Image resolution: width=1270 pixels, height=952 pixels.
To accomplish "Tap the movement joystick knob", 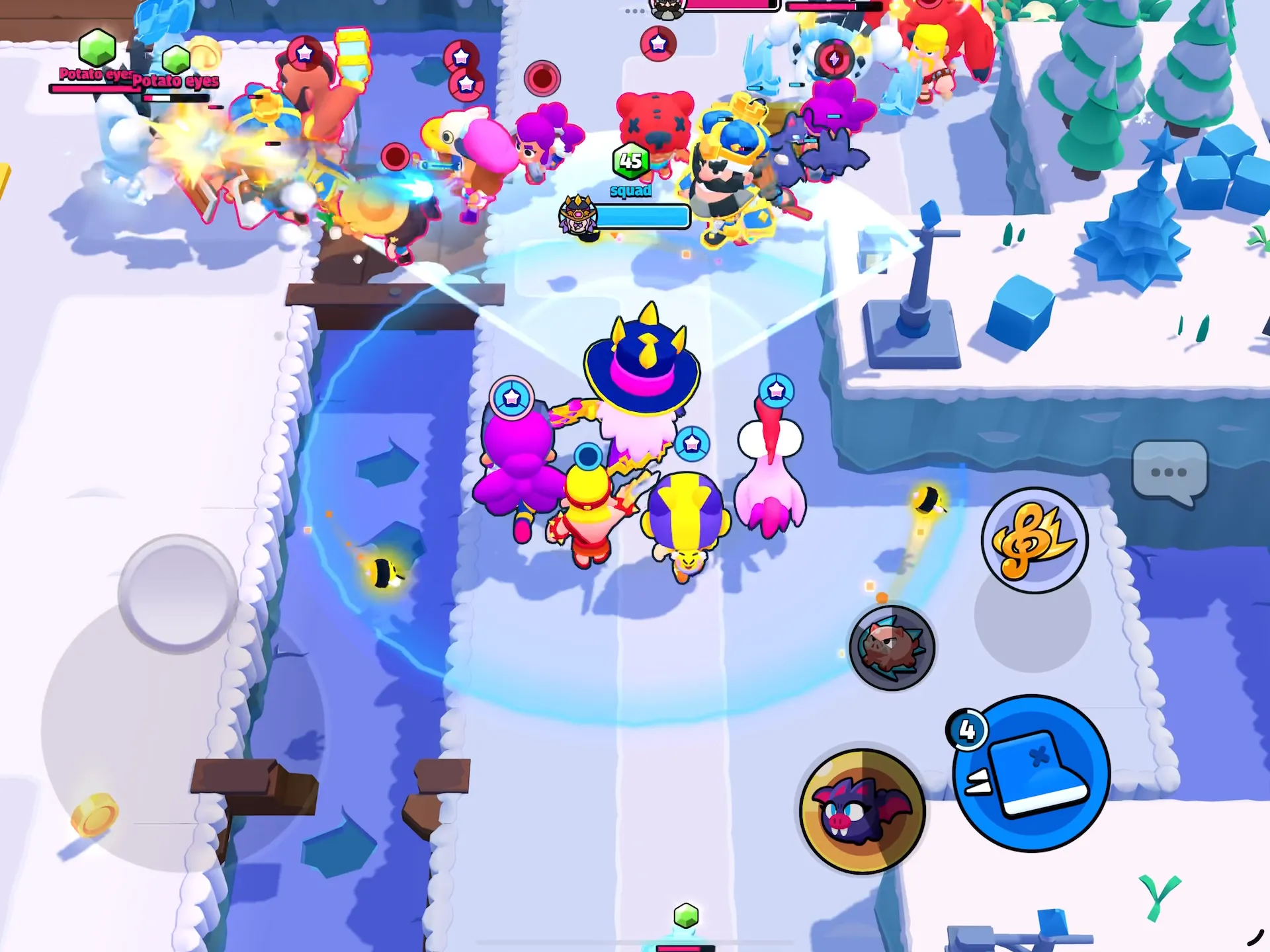I will click(177, 593).
